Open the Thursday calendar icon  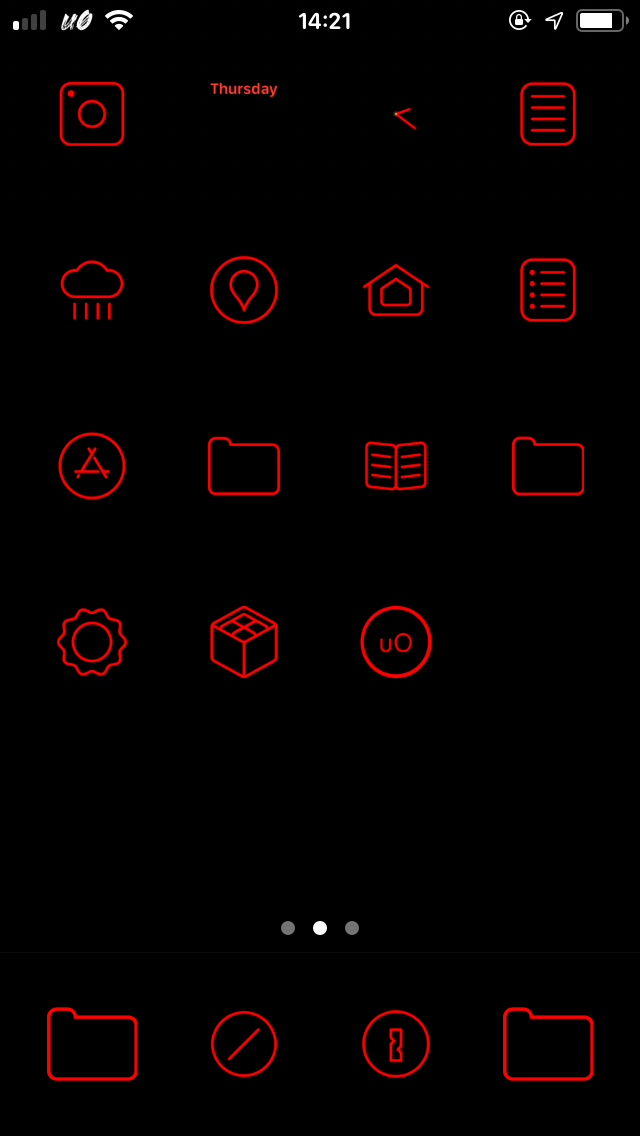244,112
